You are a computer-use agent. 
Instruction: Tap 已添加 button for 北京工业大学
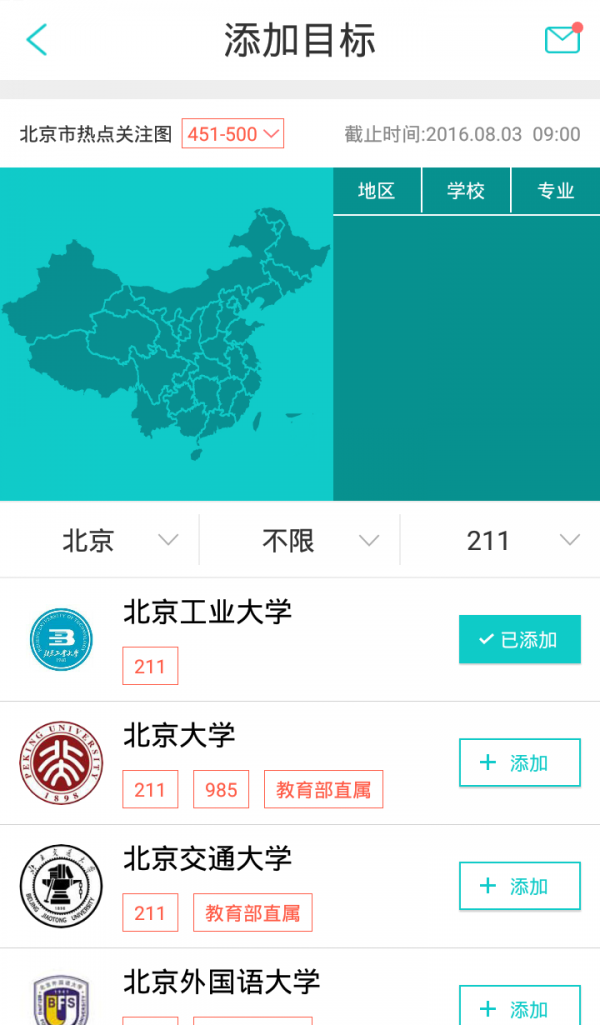(519, 640)
